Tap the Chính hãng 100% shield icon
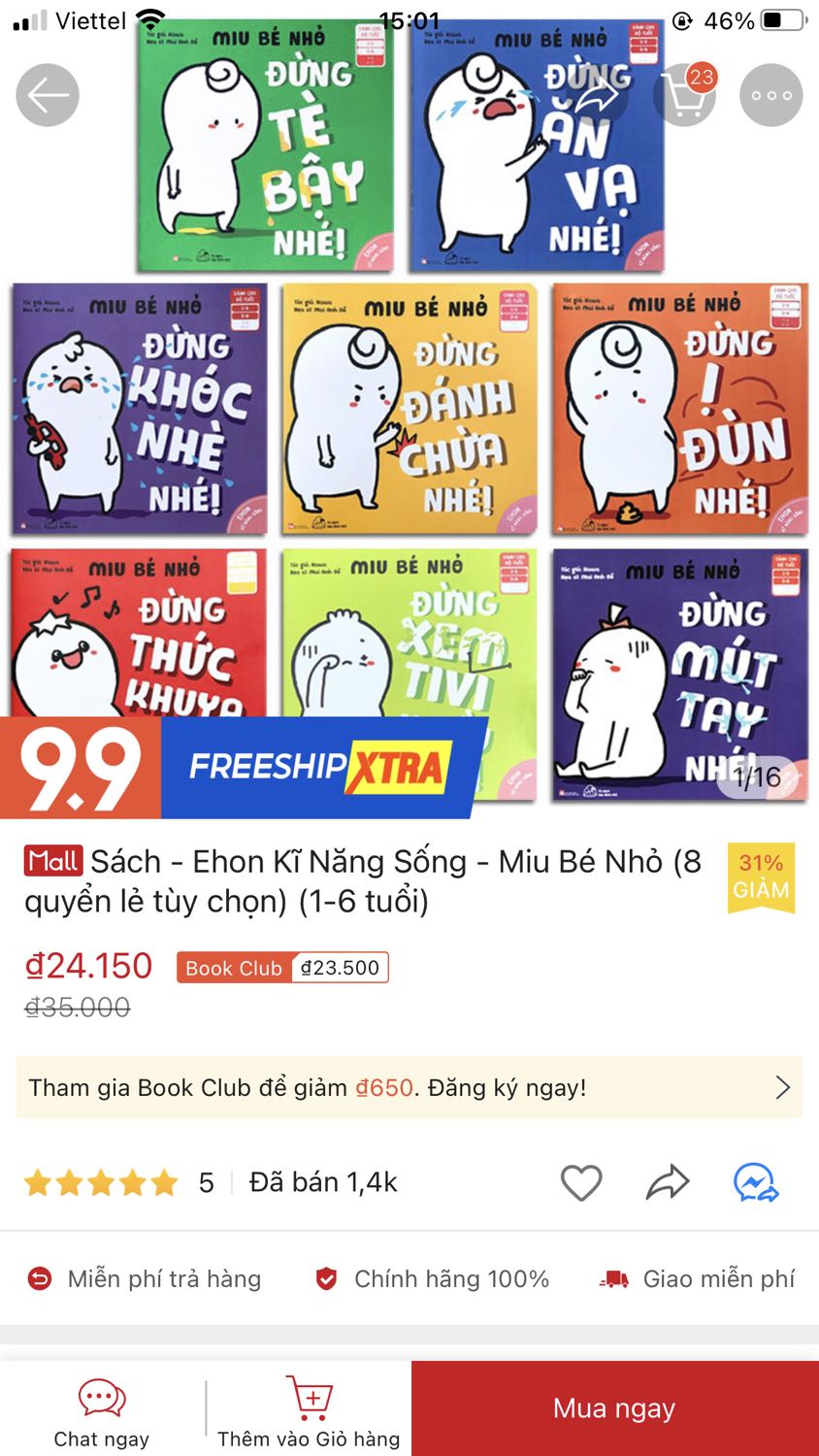 (325, 1278)
